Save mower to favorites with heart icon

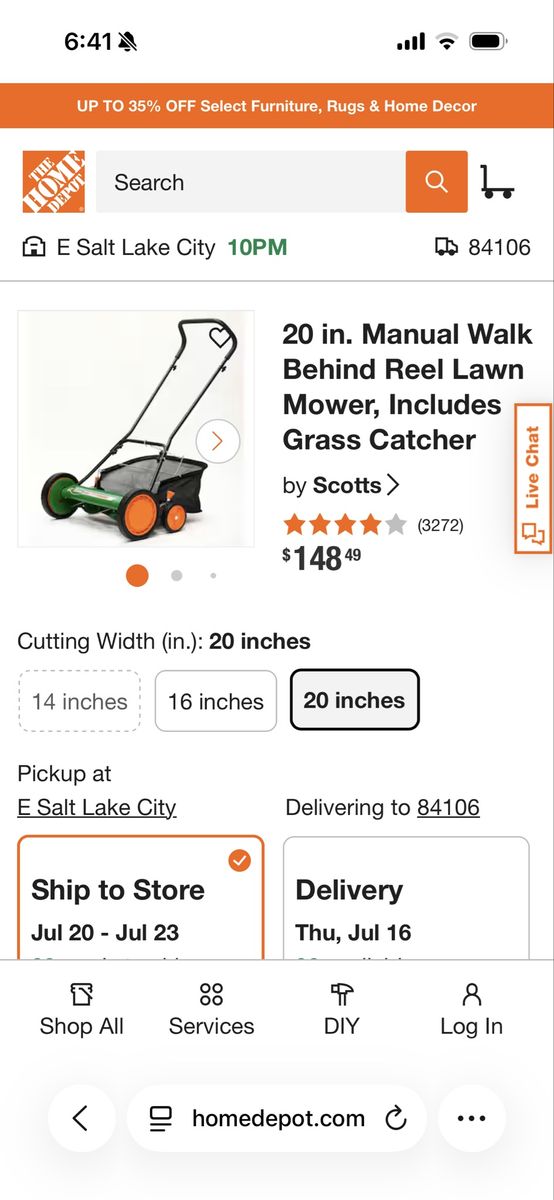(x=221, y=338)
